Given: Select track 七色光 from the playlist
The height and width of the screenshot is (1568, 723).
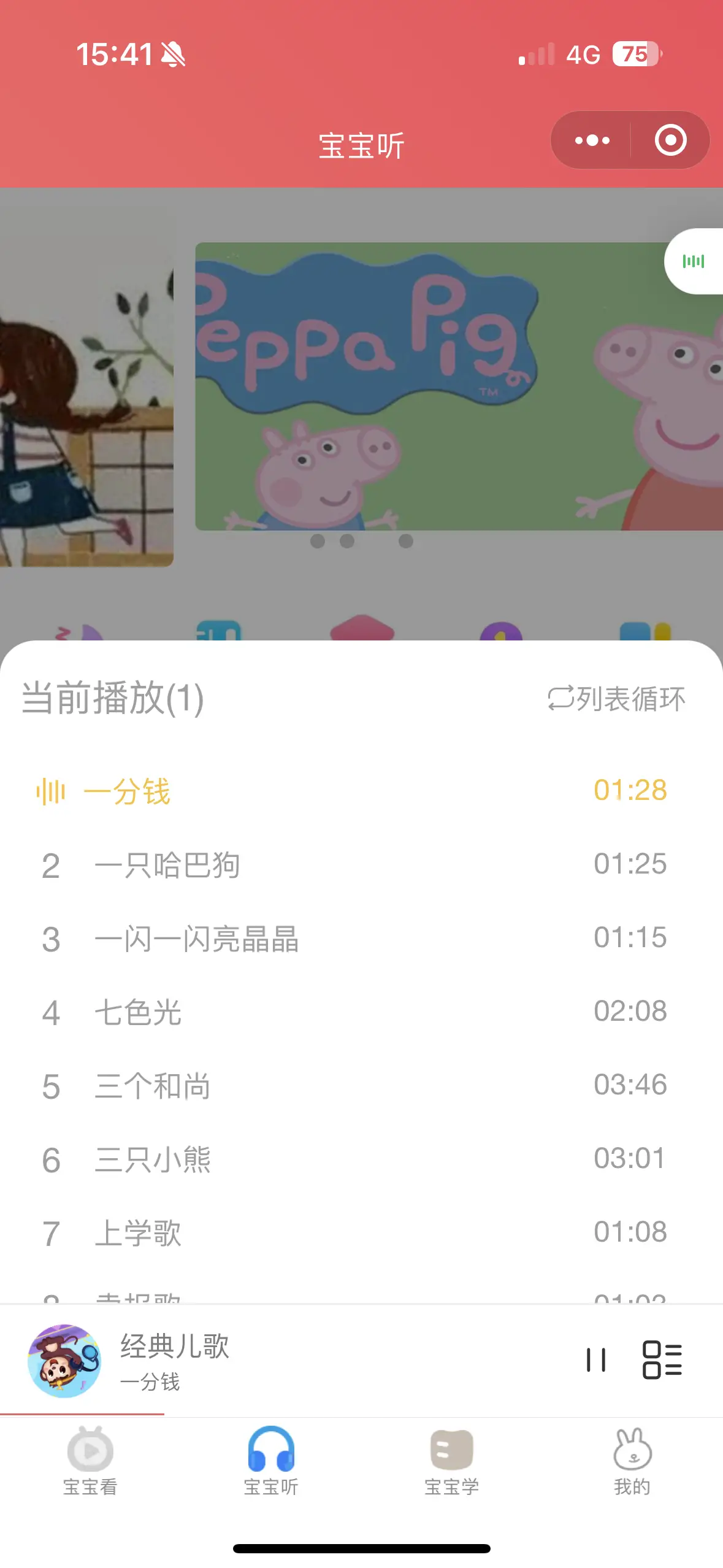Looking at the screenshot, I should (x=138, y=1012).
